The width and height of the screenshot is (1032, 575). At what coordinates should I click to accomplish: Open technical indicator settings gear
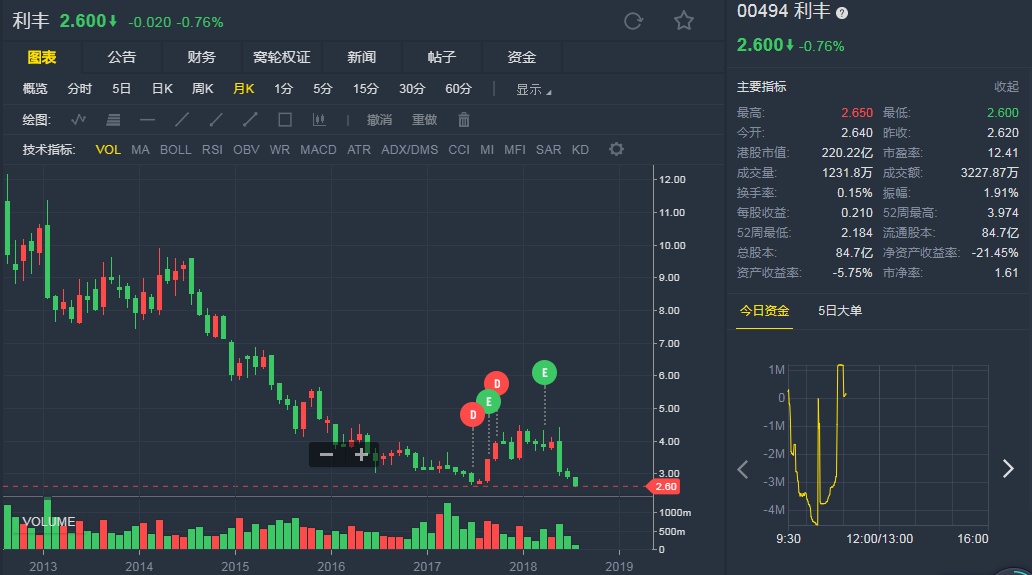point(616,150)
